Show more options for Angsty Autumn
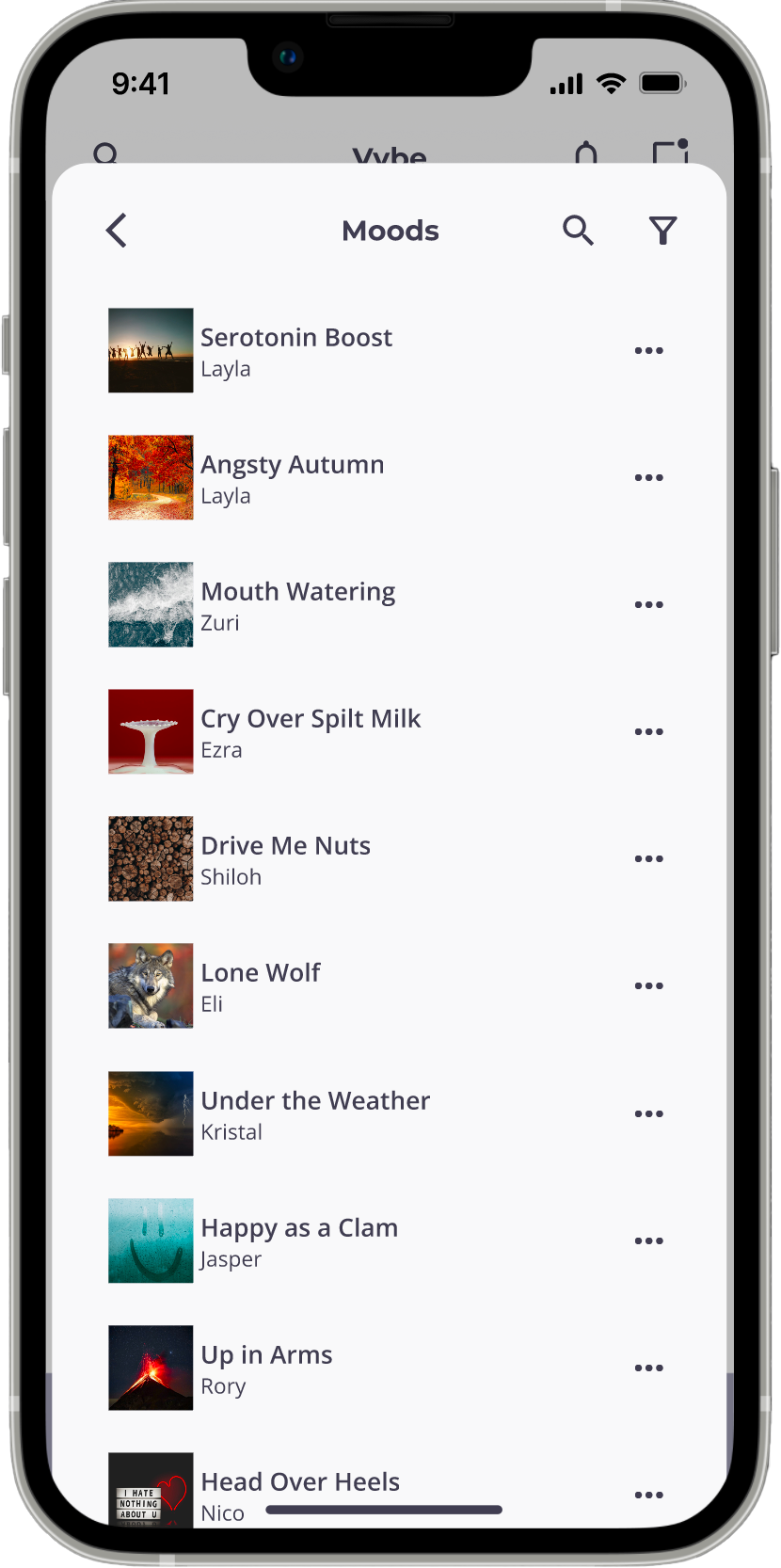The image size is (781, 1568). 648,477
